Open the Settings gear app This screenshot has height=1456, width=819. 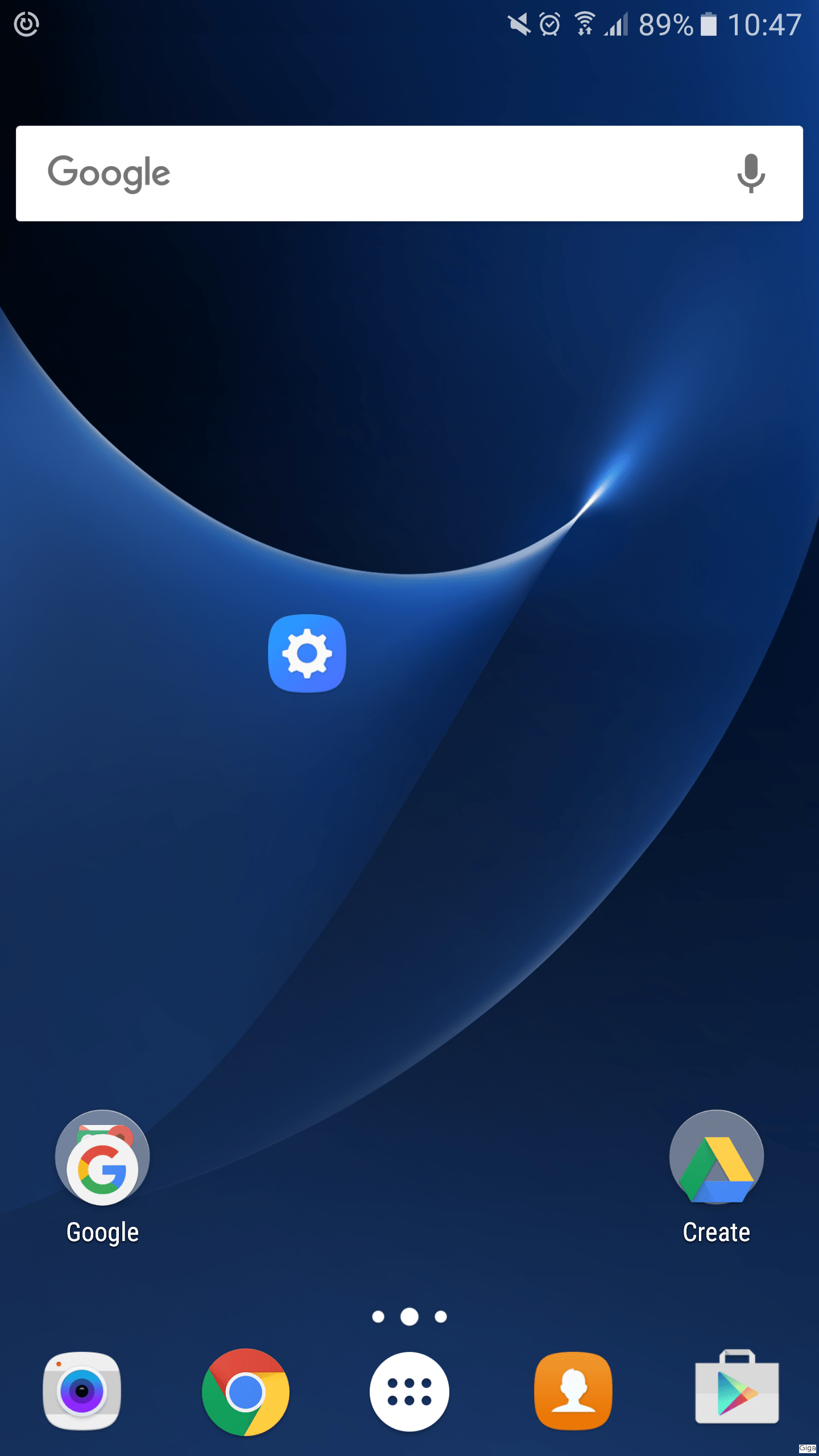[x=307, y=653]
